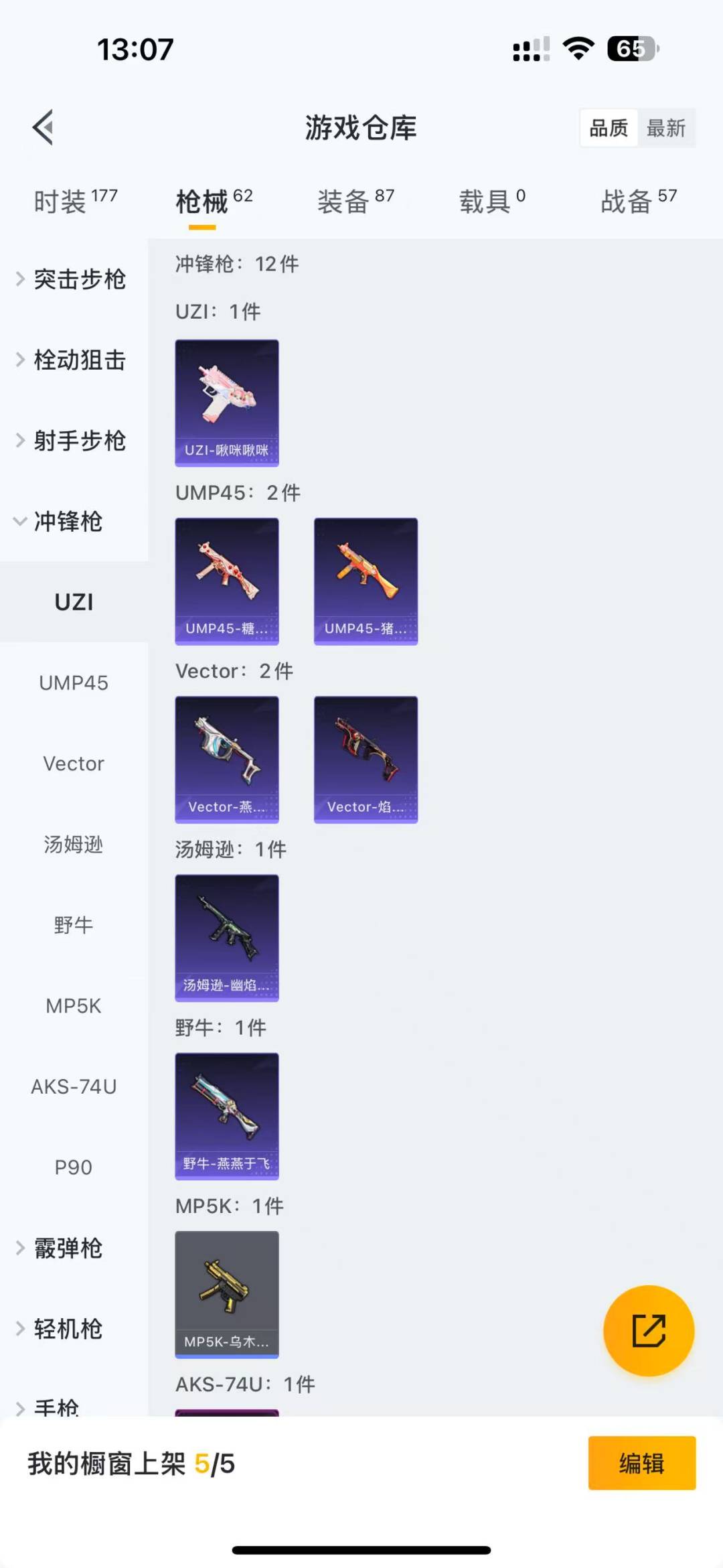Sort items by 最新
The image size is (723, 1568).
tap(665, 128)
